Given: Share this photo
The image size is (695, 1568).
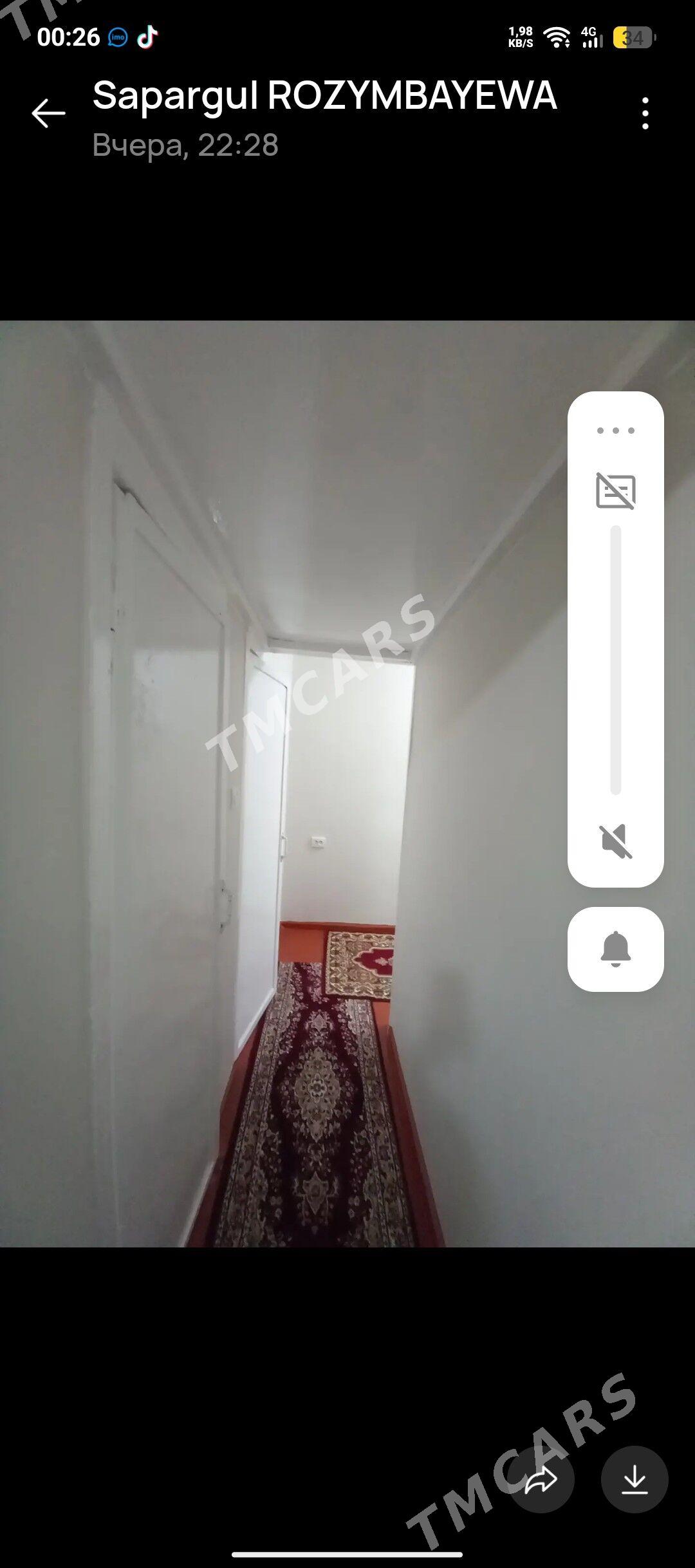Looking at the screenshot, I should tap(541, 1479).
